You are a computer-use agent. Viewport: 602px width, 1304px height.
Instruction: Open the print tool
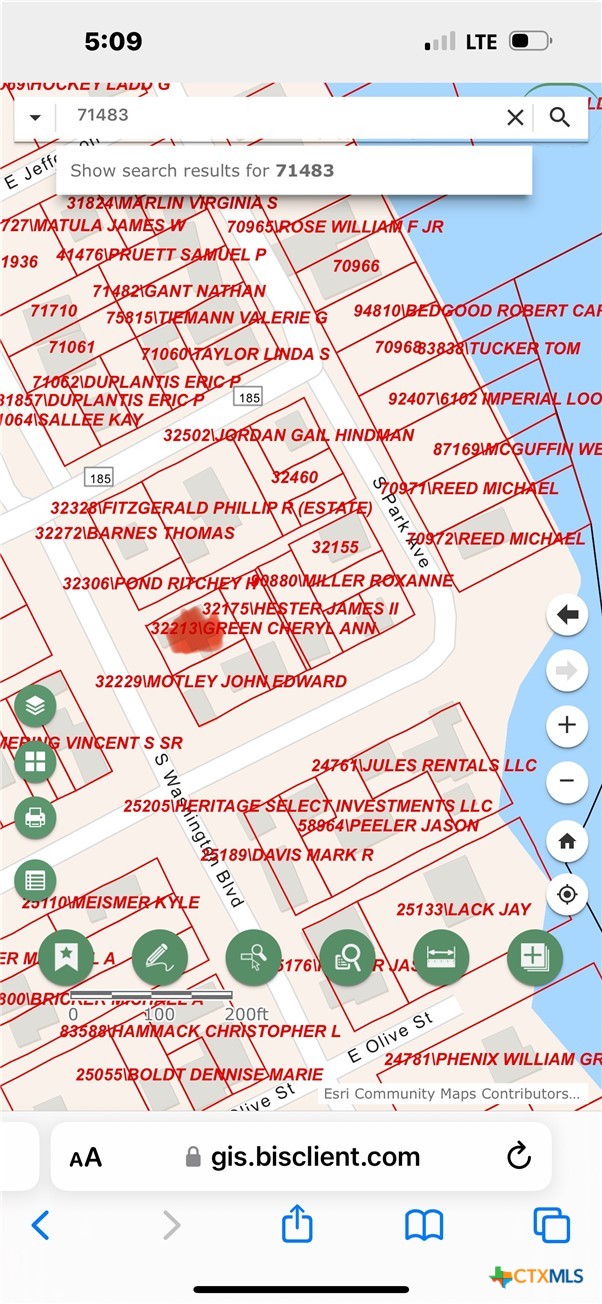coord(35,818)
